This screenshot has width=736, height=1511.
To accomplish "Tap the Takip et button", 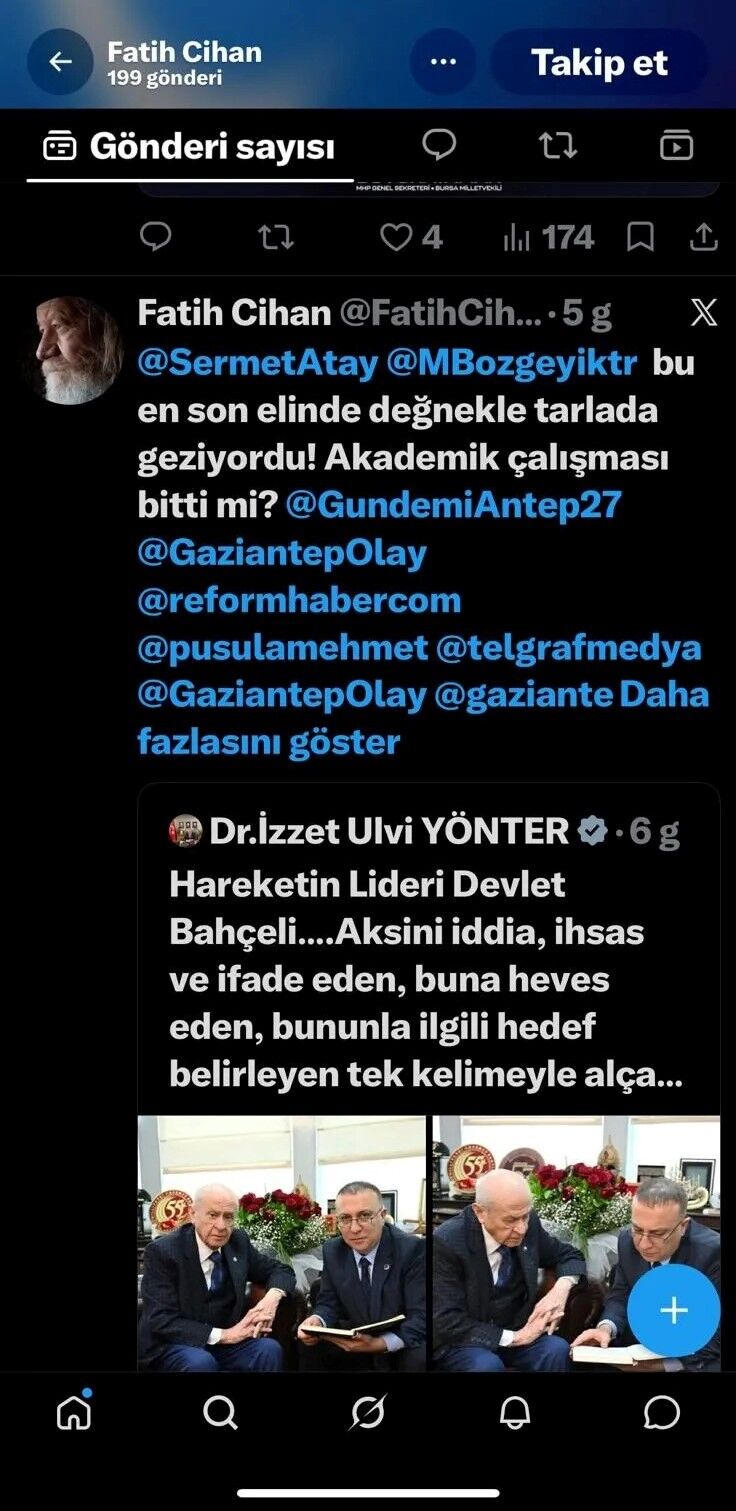I will coord(599,62).
